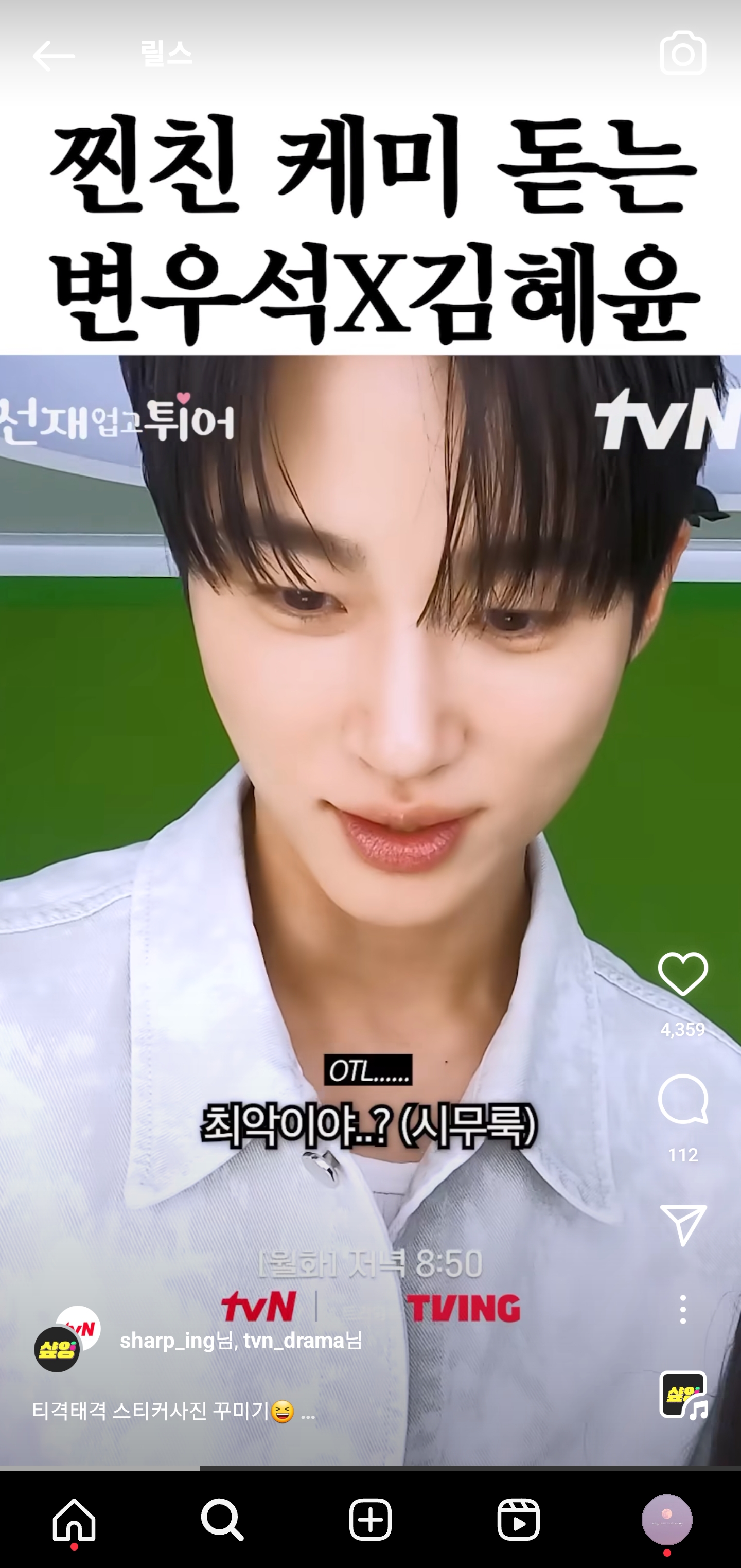Viewport: 741px width, 1568px height.
Task: Open the three-dot more options menu
Action: (682, 1309)
